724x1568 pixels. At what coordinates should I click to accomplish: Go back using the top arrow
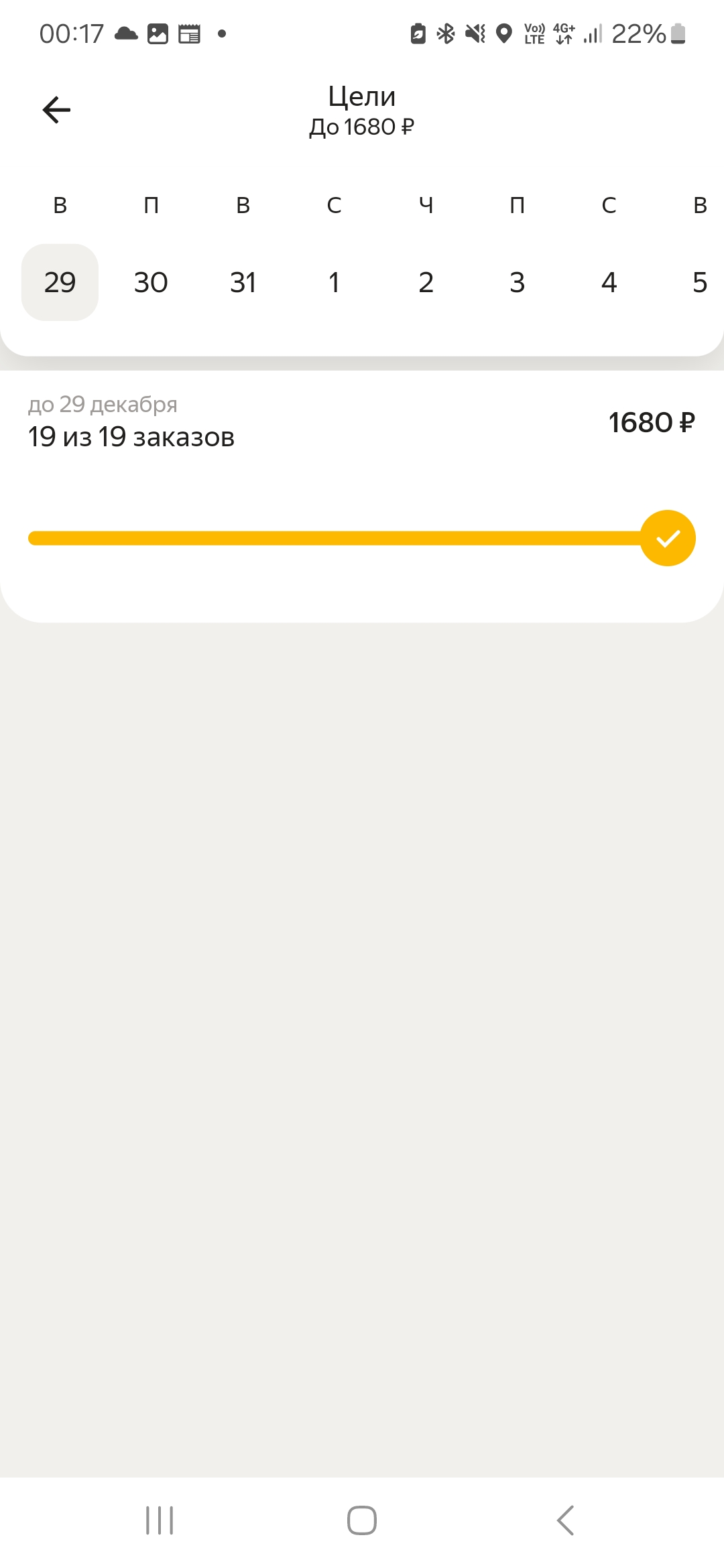pos(56,110)
